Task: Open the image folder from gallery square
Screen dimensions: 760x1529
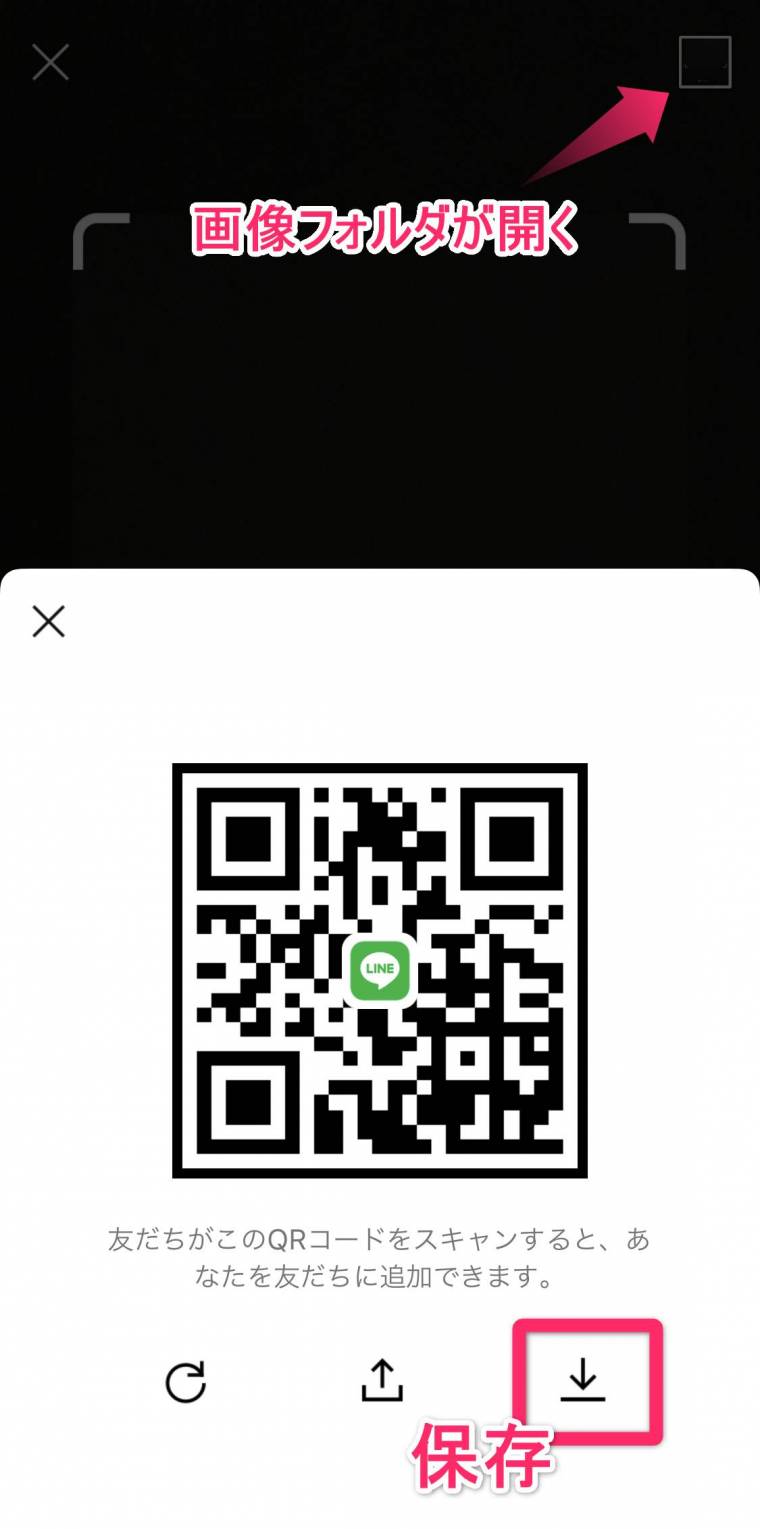Action: (x=705, y=62)
